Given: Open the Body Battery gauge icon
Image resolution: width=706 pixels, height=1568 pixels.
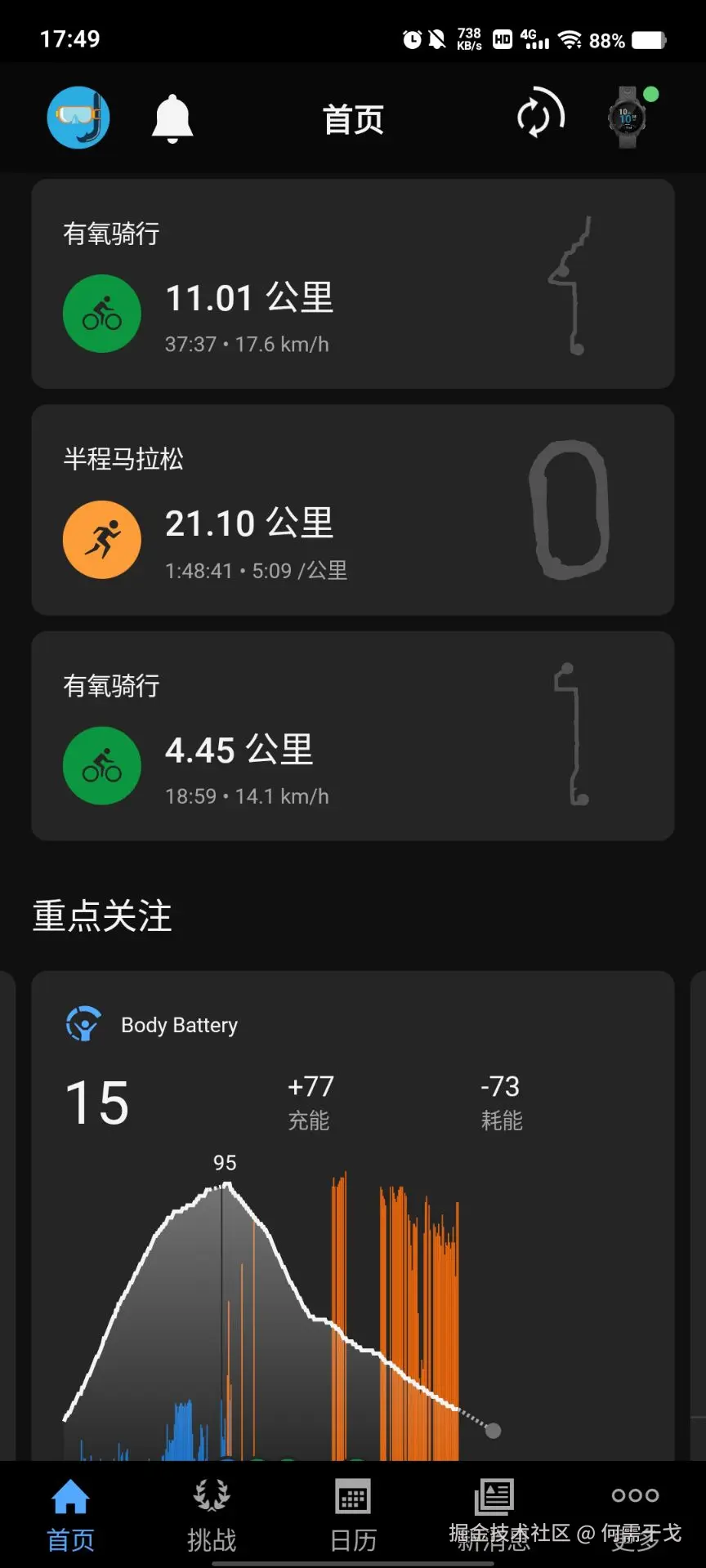Looking at the screenshot, I should click(82, 1024).
